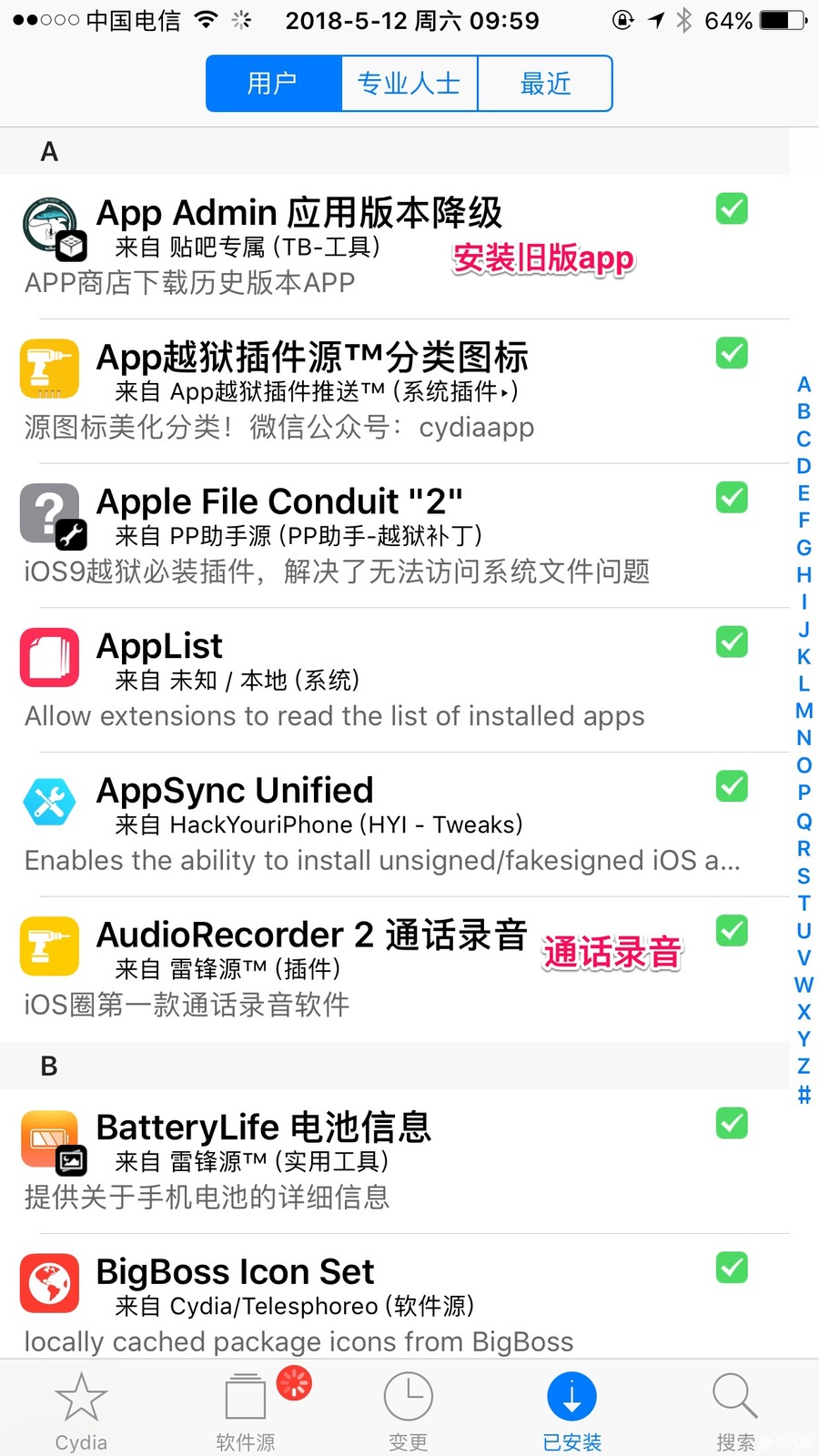Switch to the 软件源 tab

coord(245,1410)
